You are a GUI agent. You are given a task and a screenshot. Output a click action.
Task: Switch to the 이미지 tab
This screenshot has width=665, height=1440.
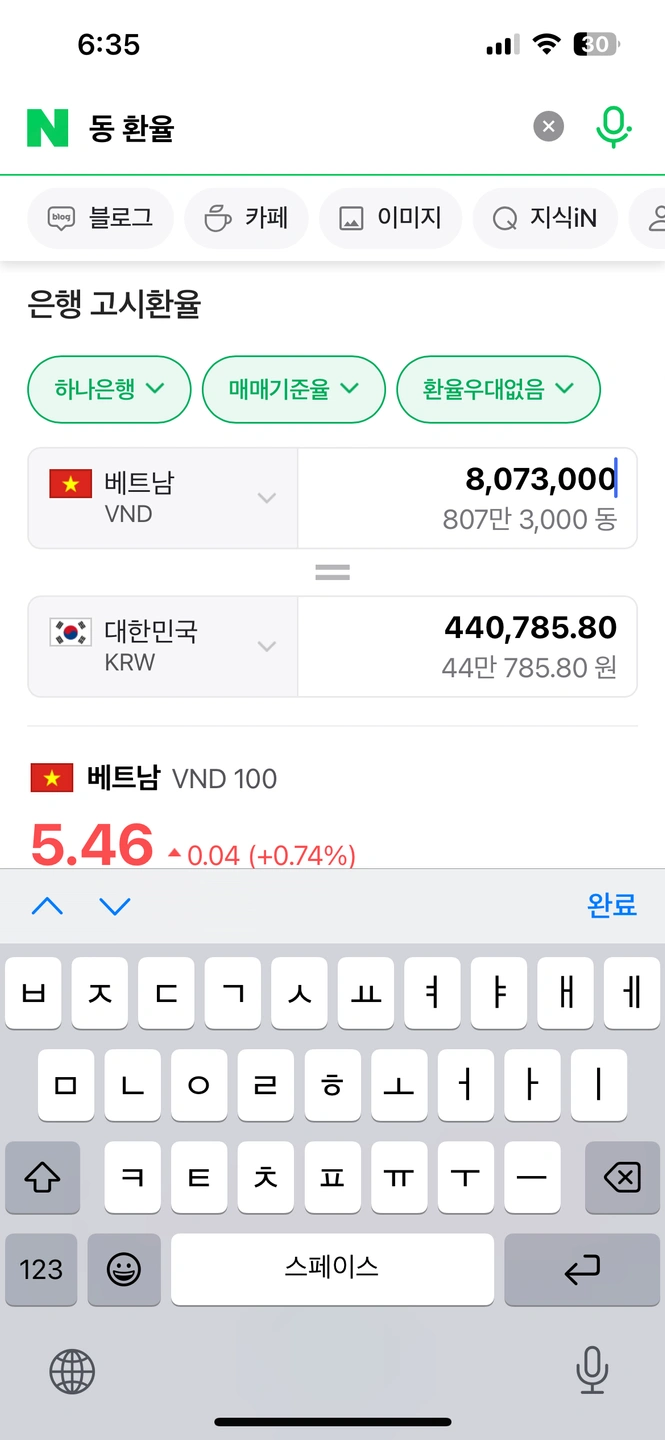[390, 218]
